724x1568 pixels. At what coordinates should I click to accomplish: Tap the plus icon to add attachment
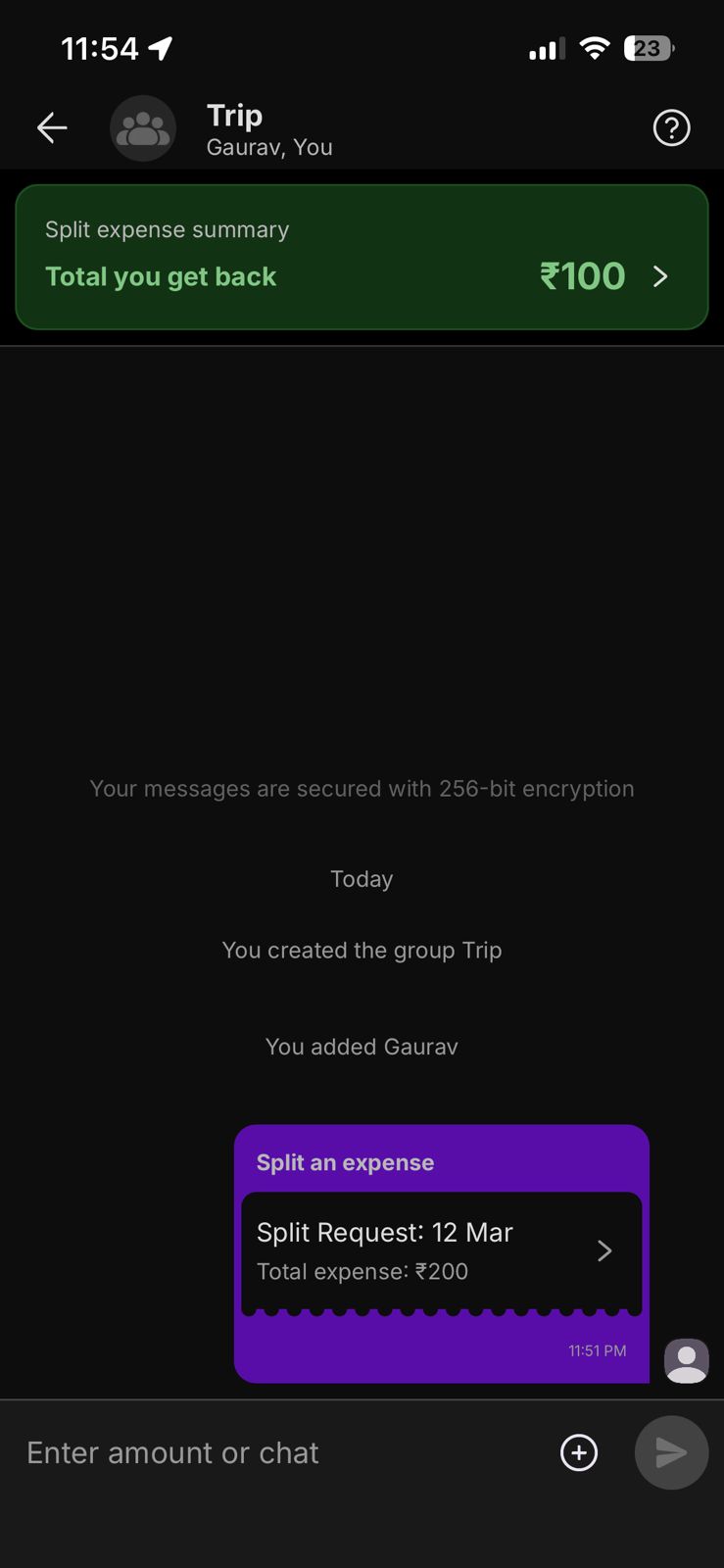click(579, 1452)
